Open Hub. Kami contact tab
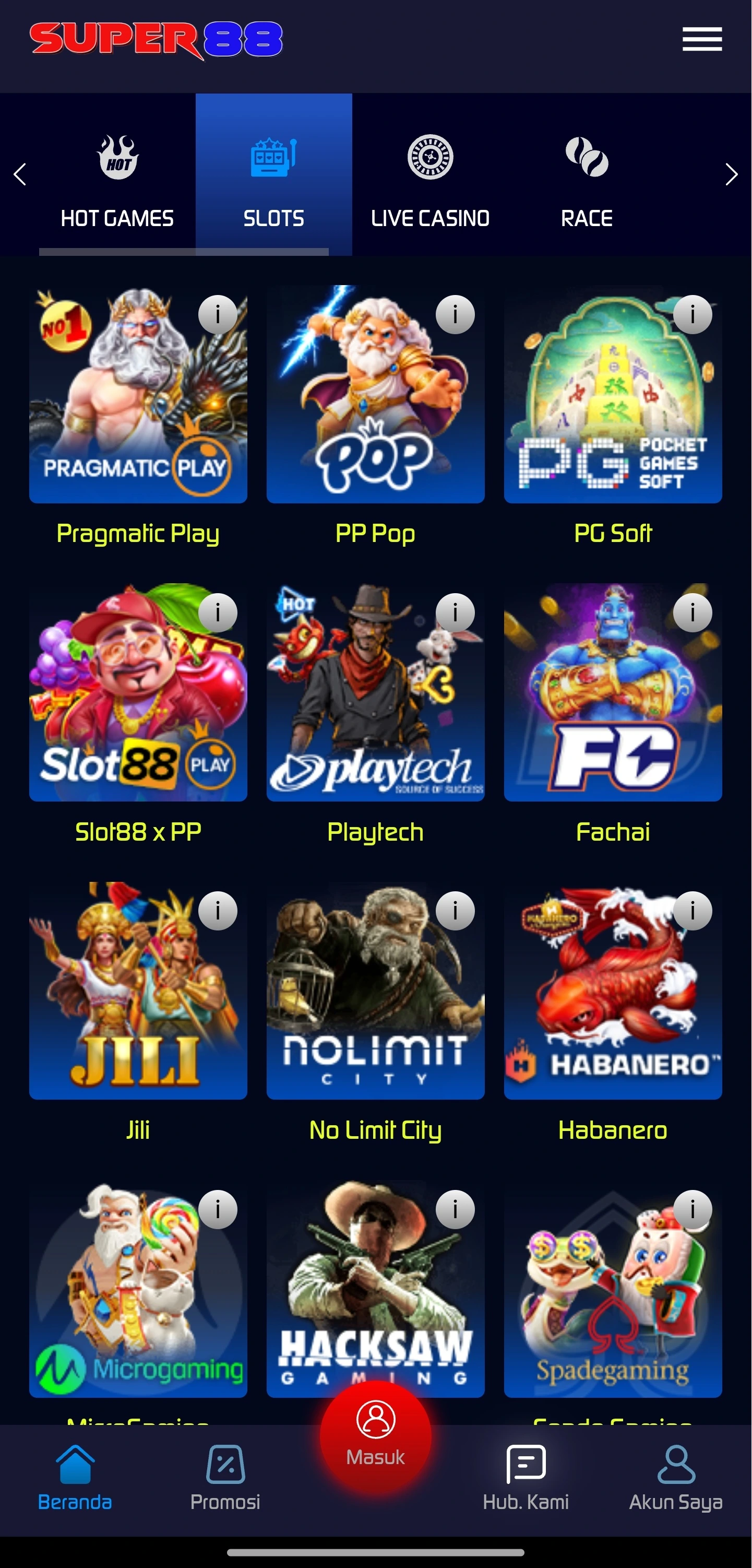The width and height of the screenshot is (752, 1568). [526, 1478]
